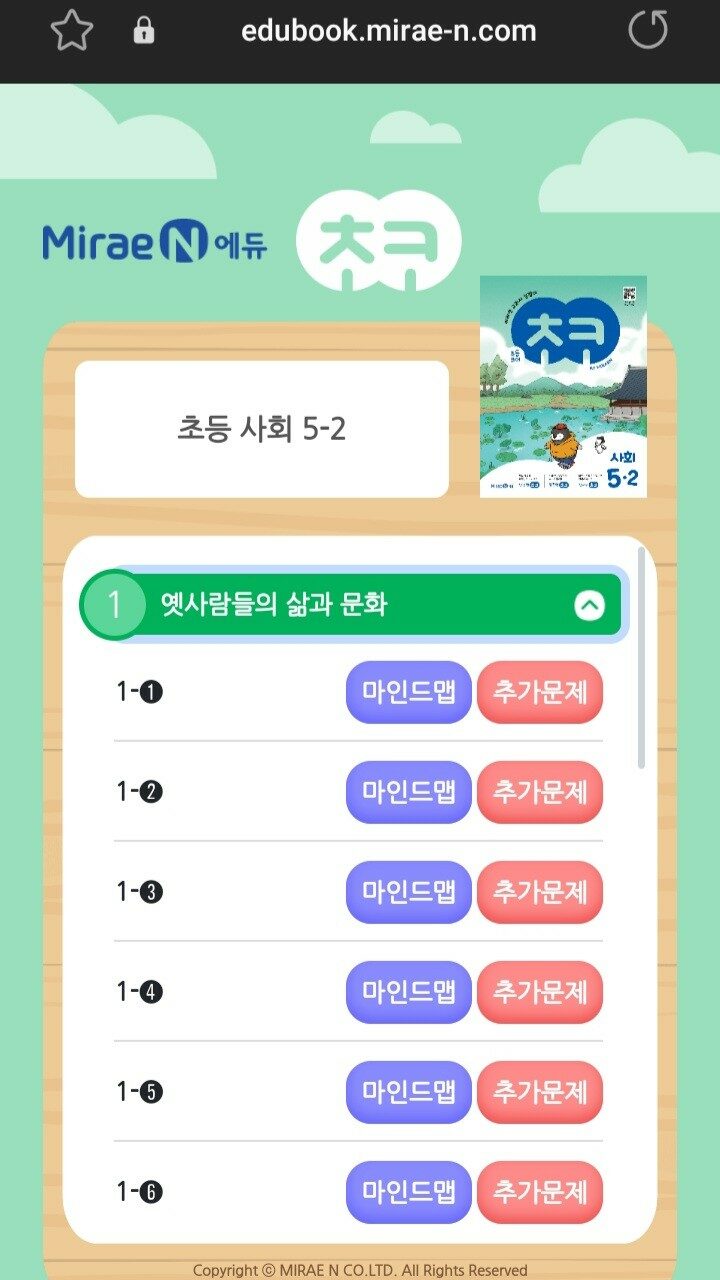
Task: Open 추가문제 for unit 1-❸
Action: (x=540, y=892)
